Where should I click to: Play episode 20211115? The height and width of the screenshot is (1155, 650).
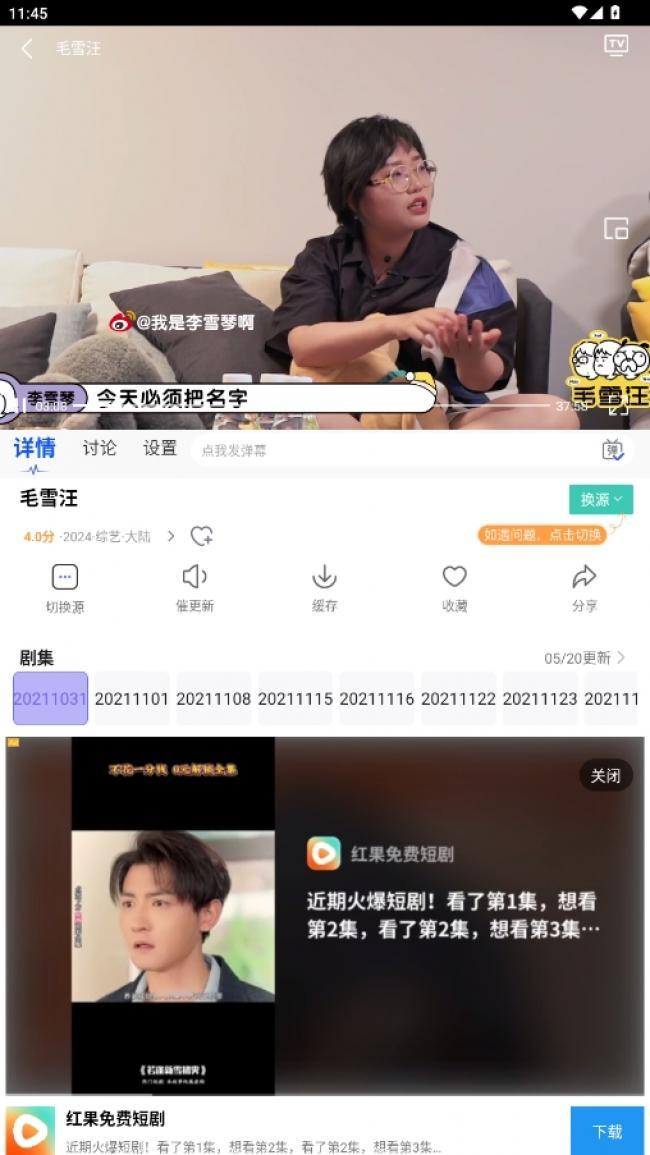click(295, 699)
